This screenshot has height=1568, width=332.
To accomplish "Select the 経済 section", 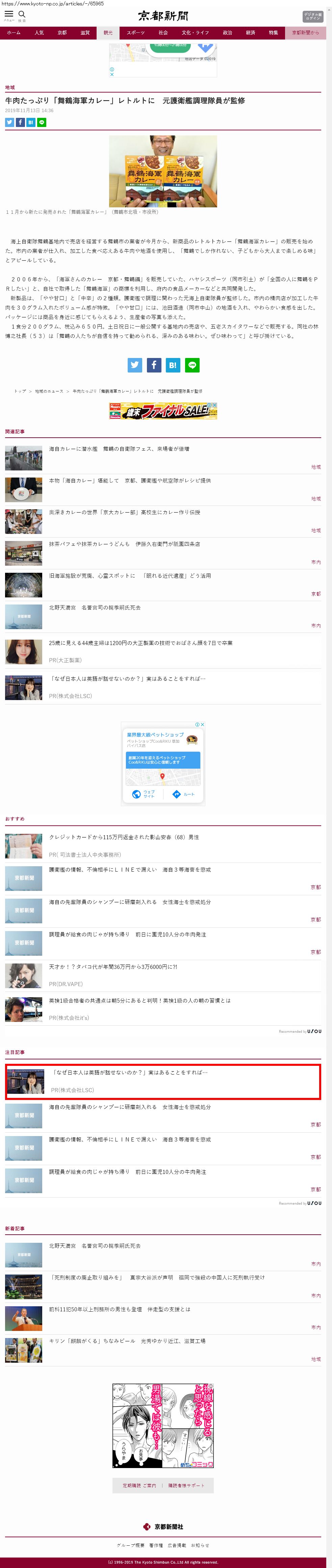I will coord(250,33).
